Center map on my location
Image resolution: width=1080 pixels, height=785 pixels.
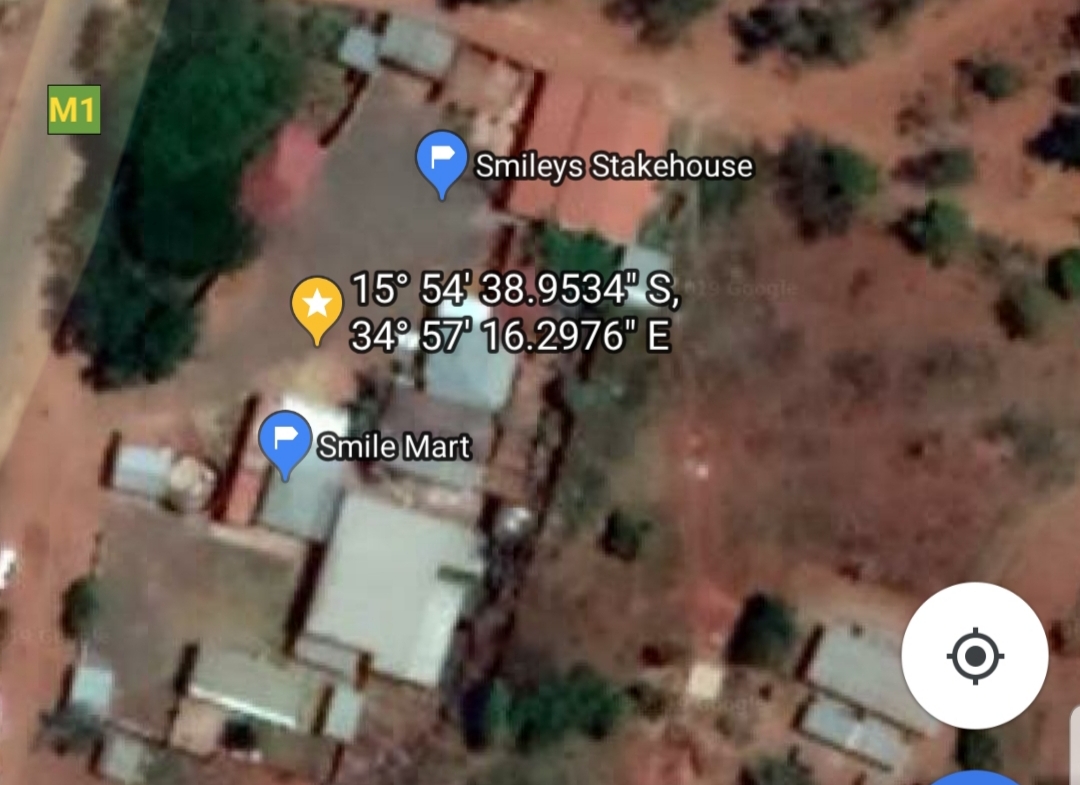point(974,656)
